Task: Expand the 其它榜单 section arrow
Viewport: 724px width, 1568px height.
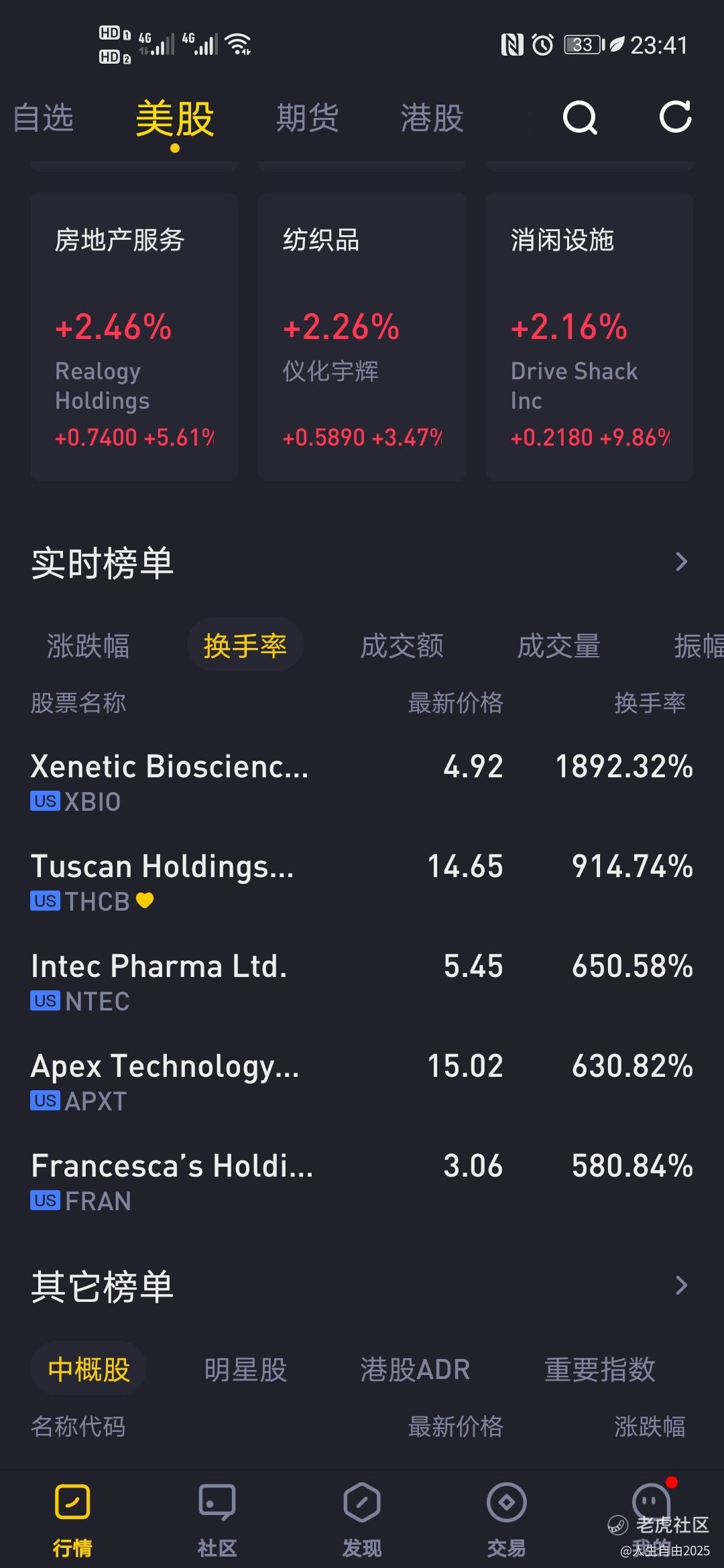Action: click(682, 1285)
